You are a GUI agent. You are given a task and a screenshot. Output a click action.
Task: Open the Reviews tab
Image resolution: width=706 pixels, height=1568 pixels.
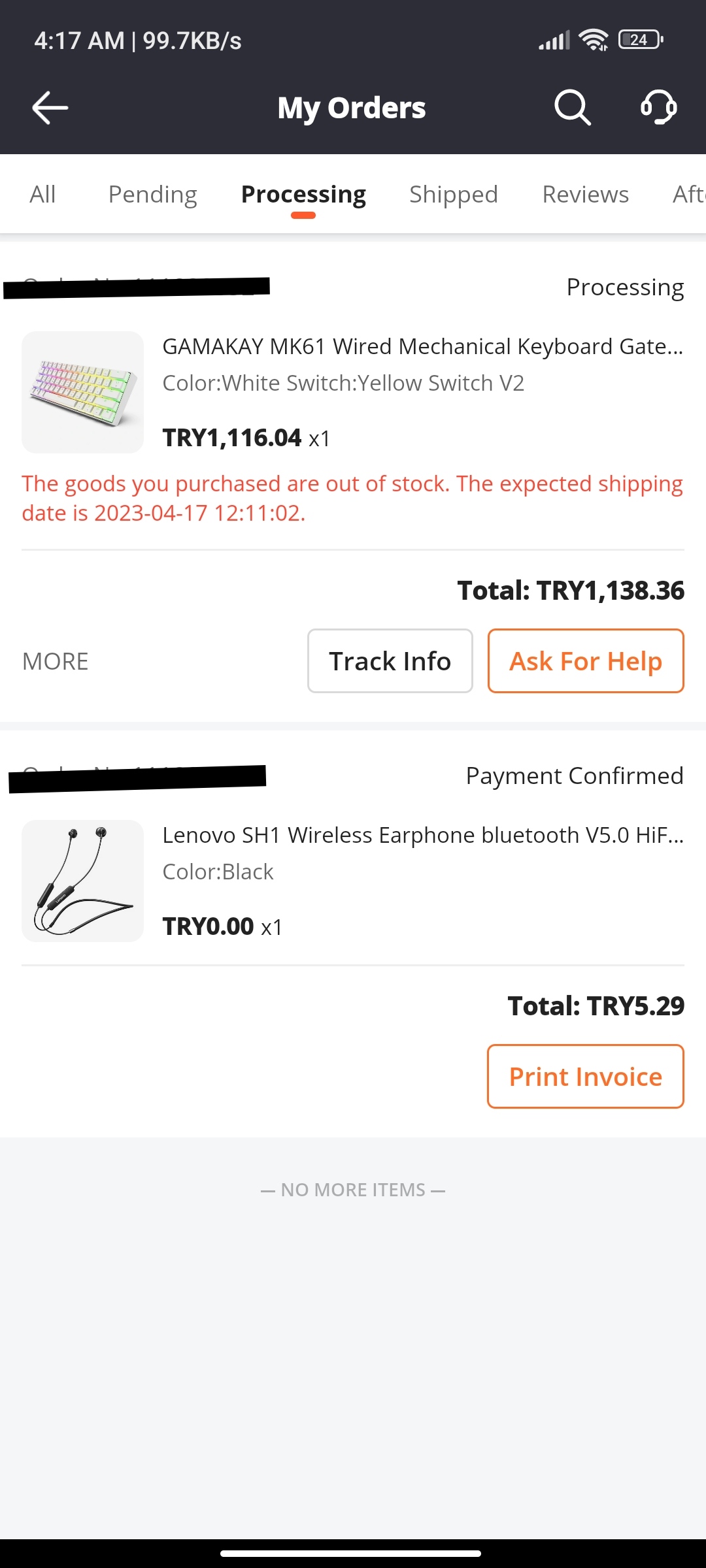click(x=585, y=195)
